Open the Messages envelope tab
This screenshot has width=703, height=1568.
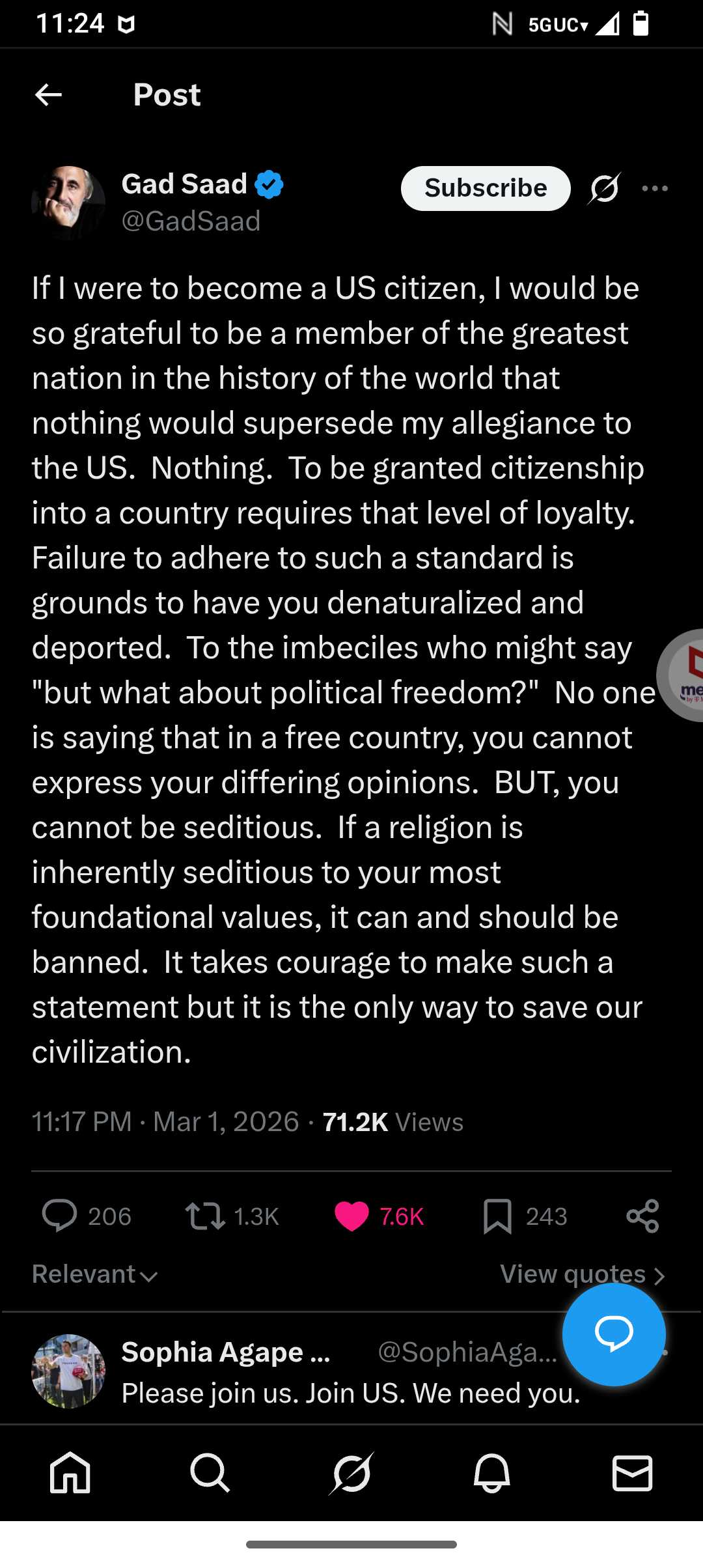[632, 1473]
